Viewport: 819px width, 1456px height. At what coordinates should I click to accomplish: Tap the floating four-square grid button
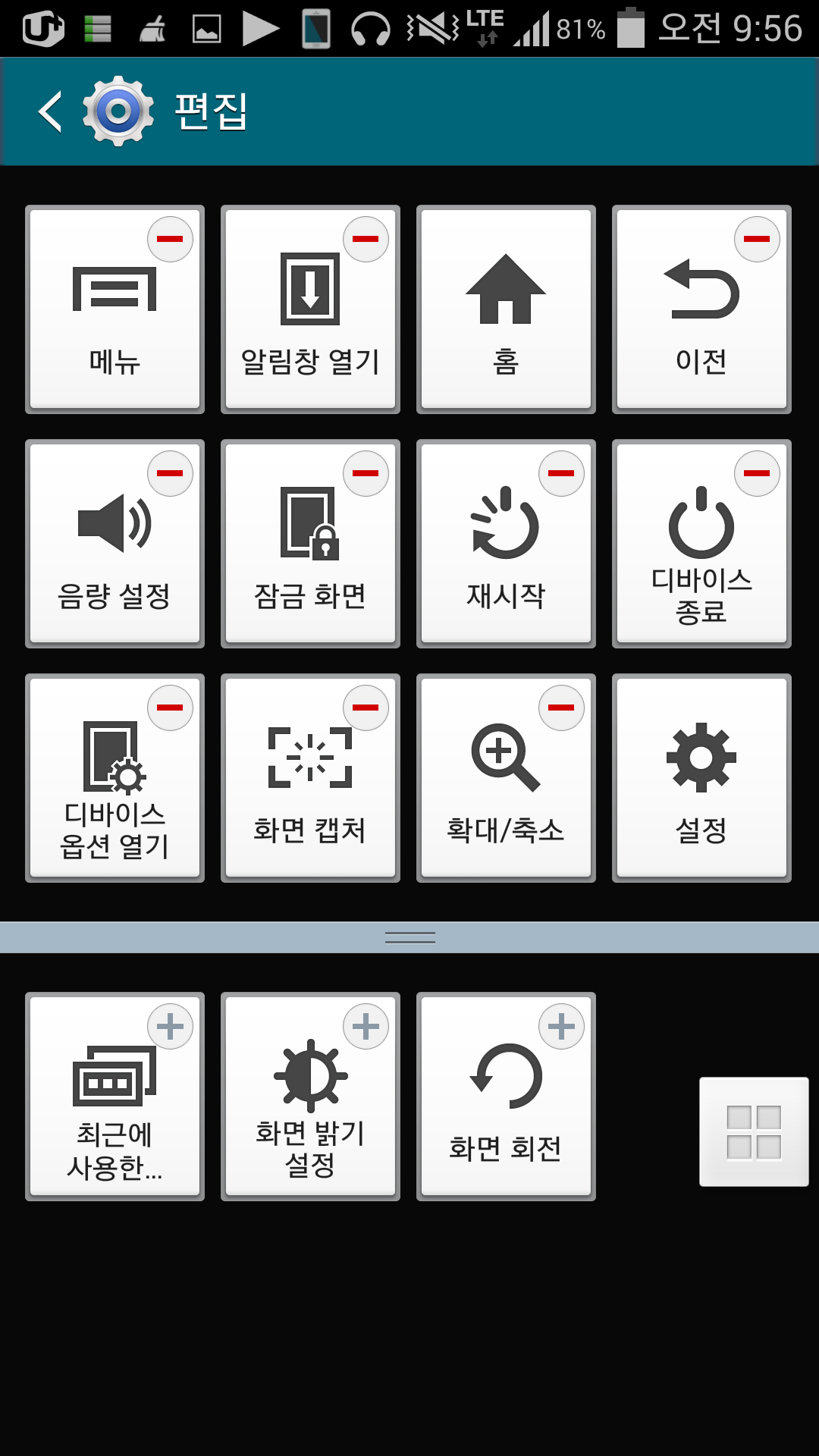[x=754, y=1131]
